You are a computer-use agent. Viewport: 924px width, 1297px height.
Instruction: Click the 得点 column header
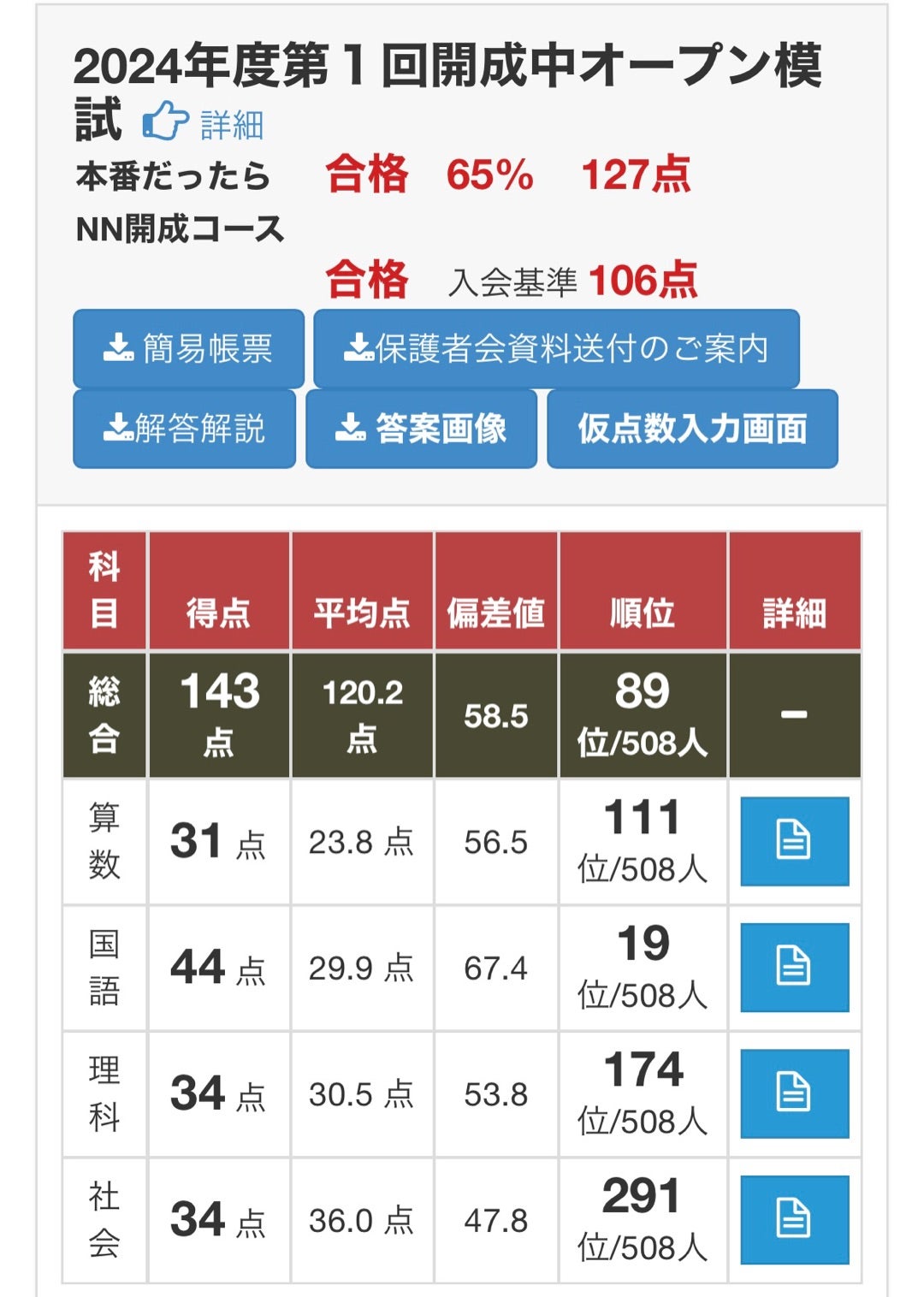(218, 613)
